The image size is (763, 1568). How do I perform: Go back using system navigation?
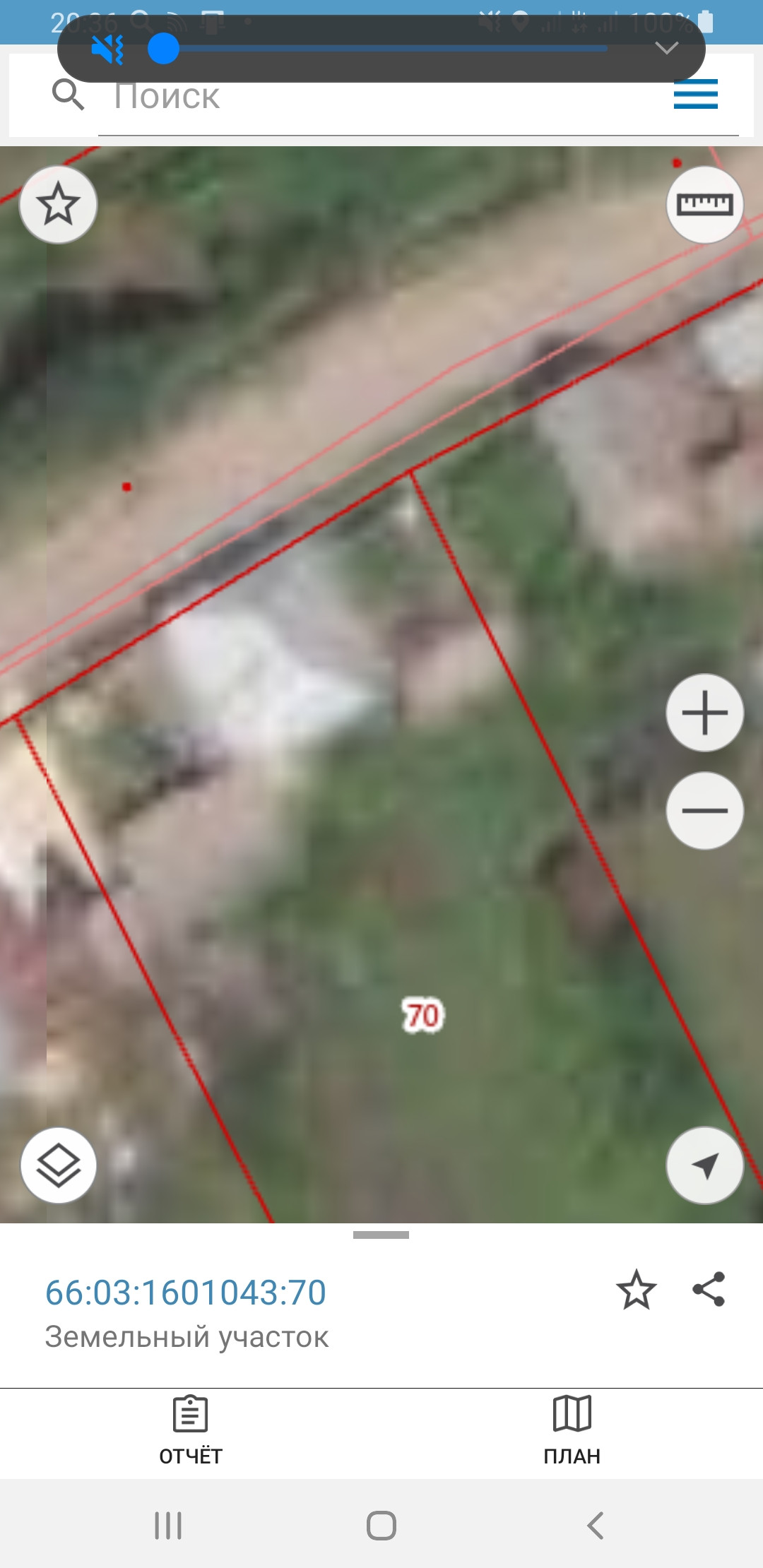coord(595,1526)
